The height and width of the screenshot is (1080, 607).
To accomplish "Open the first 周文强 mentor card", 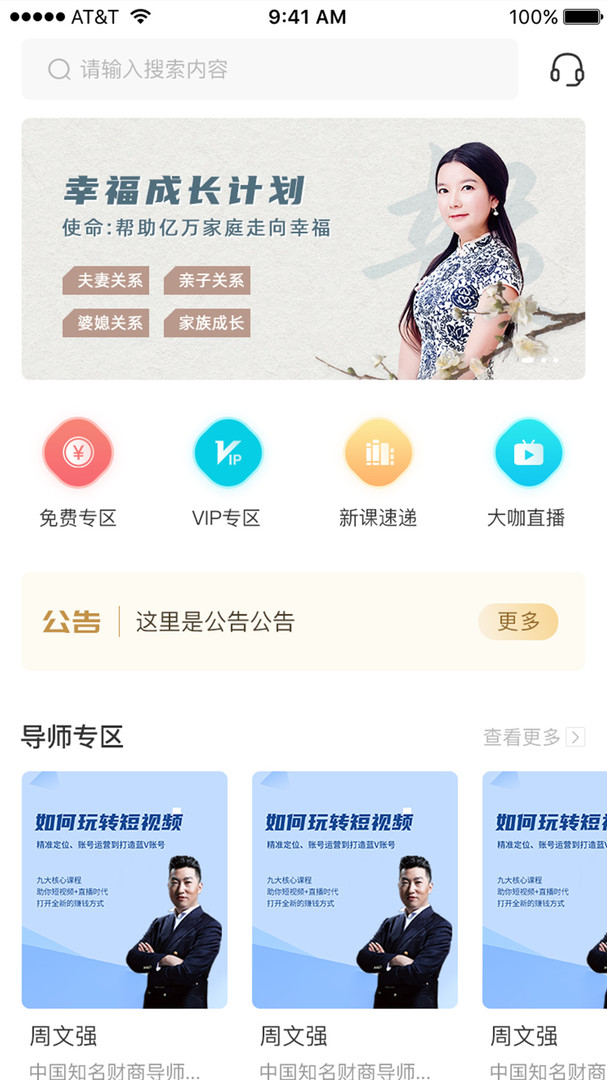I will point(125,924).
